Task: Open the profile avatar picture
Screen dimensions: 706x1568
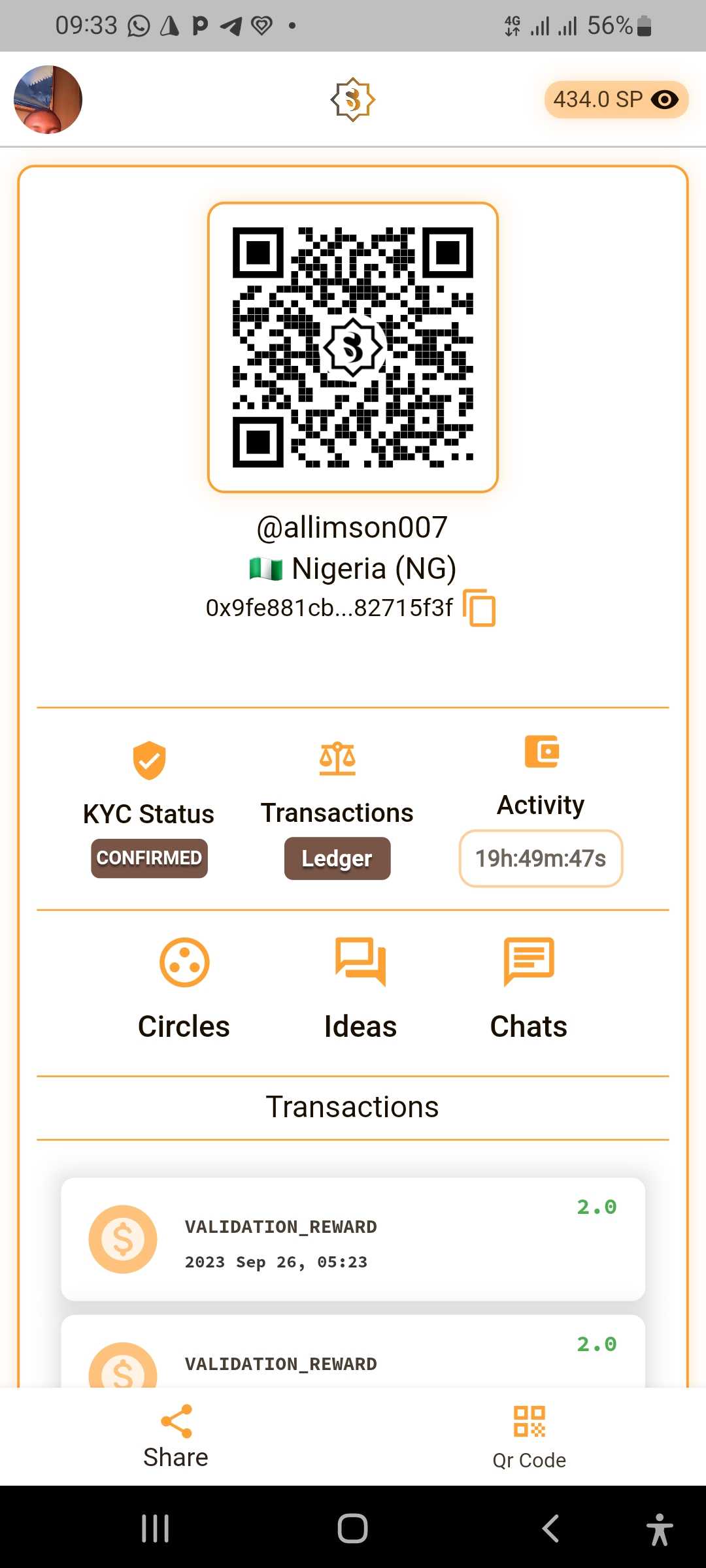Action: [48, 99]
